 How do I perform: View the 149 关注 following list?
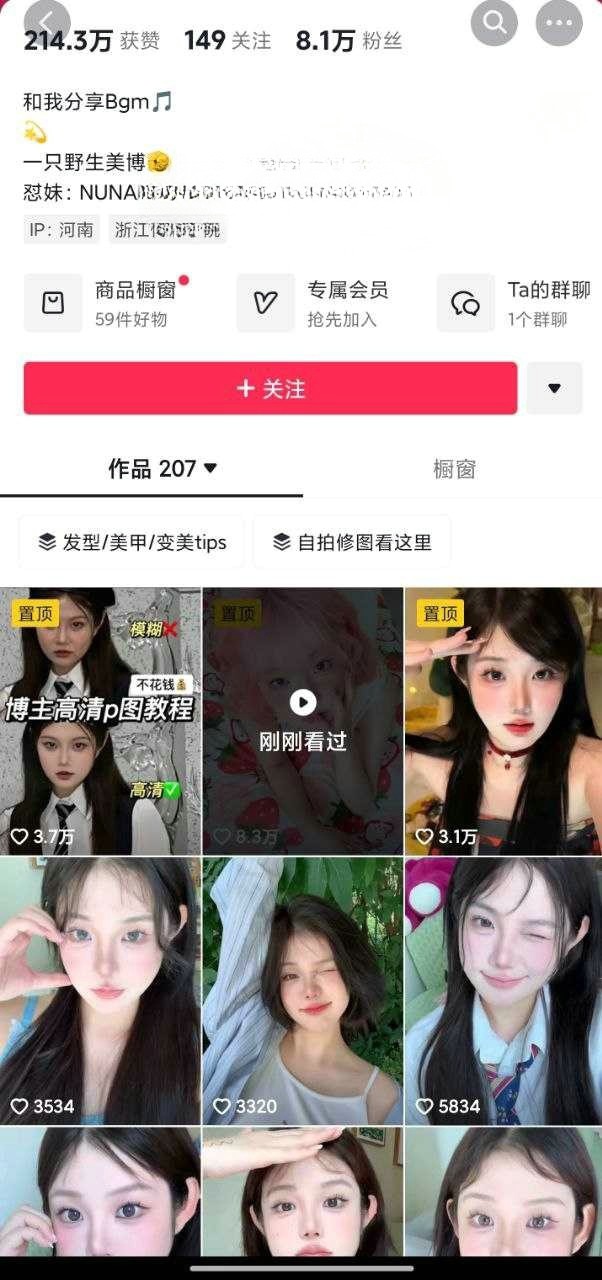[228, 41]
